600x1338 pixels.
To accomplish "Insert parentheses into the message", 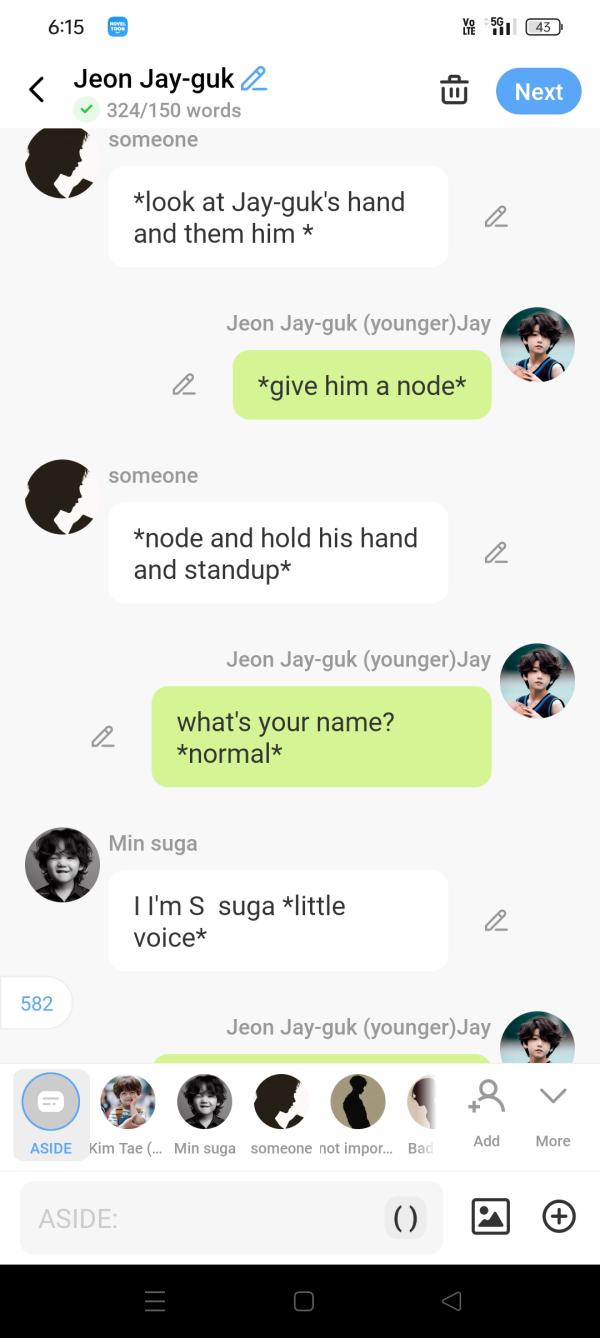I will coord(405,1218).
